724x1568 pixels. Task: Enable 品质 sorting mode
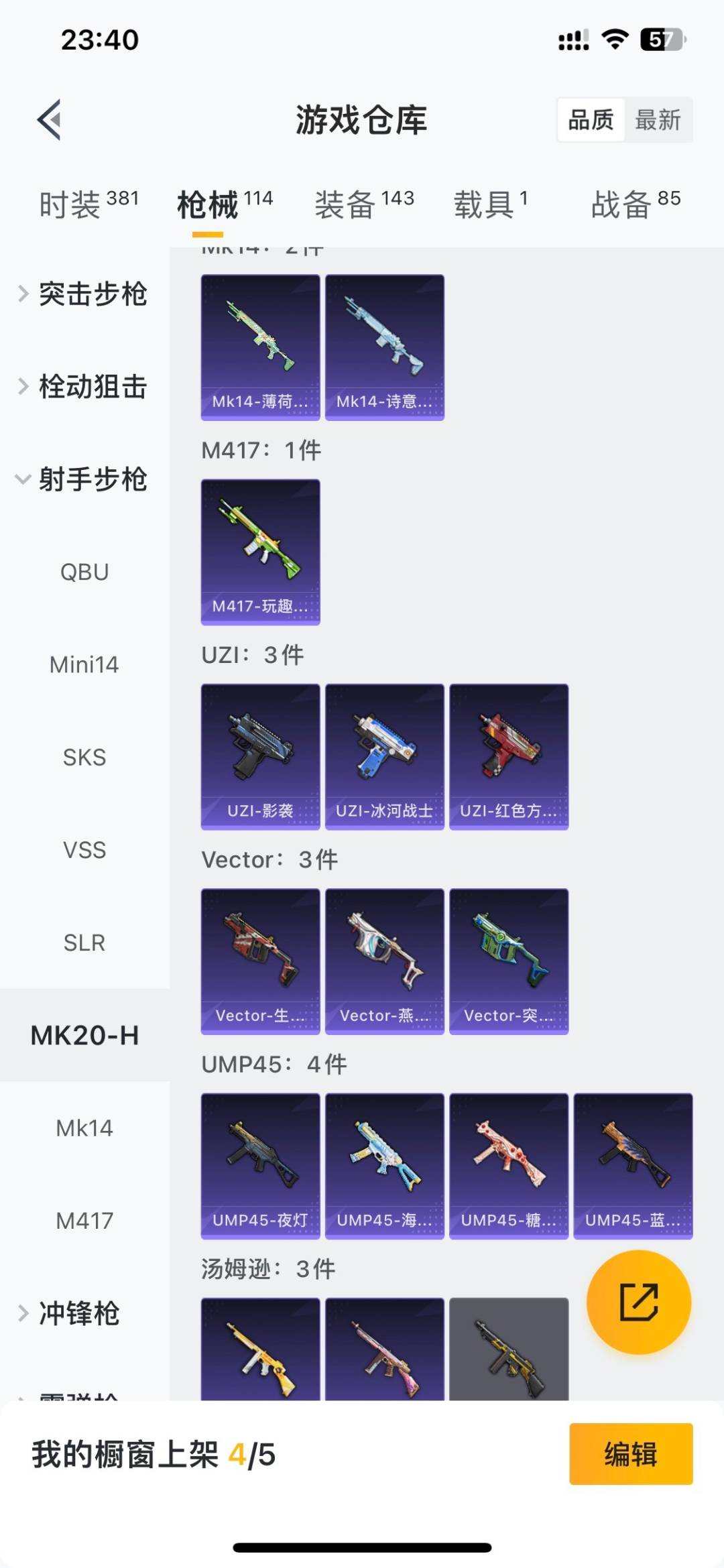[589, 119]
